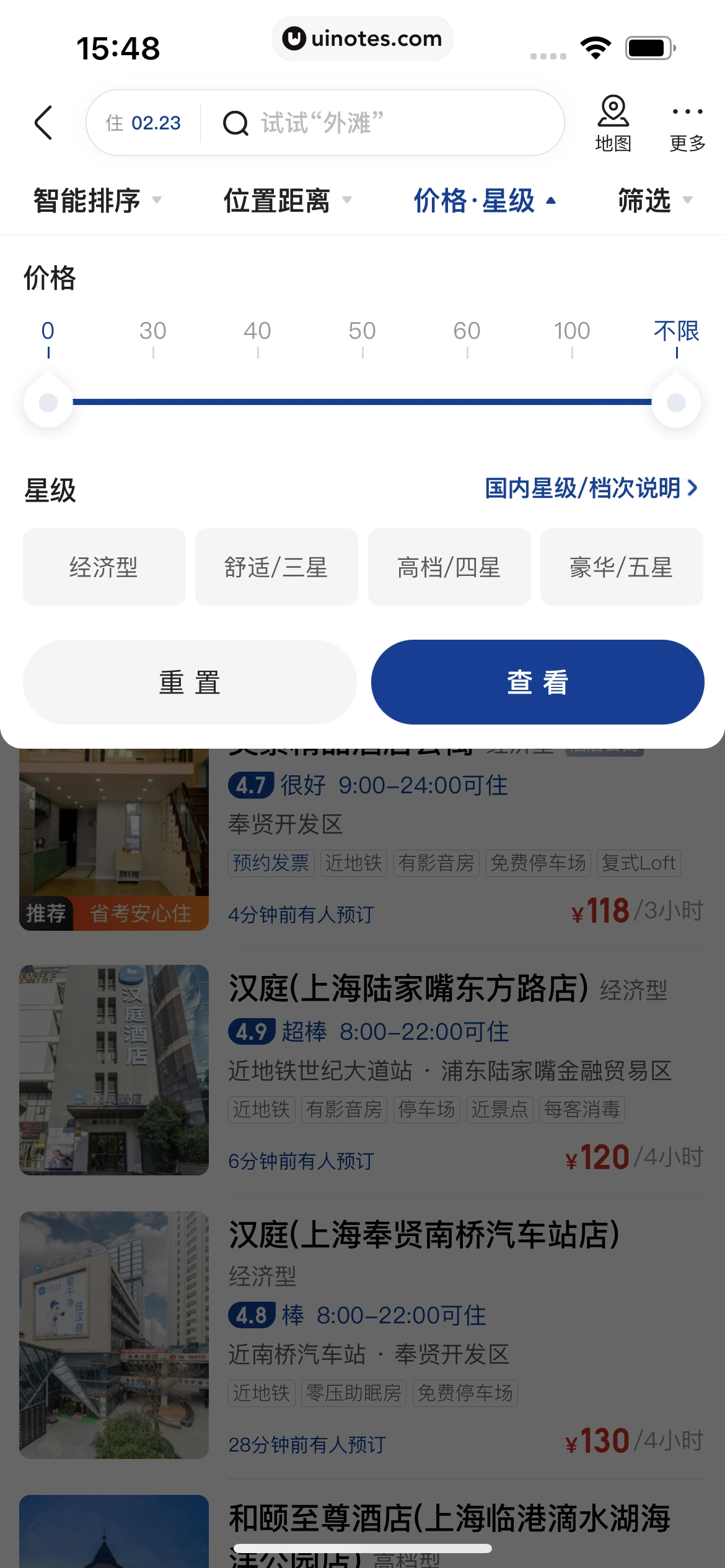Expand the 位置距离 dropdown
725x1568 pixels.
pos(287,201)
